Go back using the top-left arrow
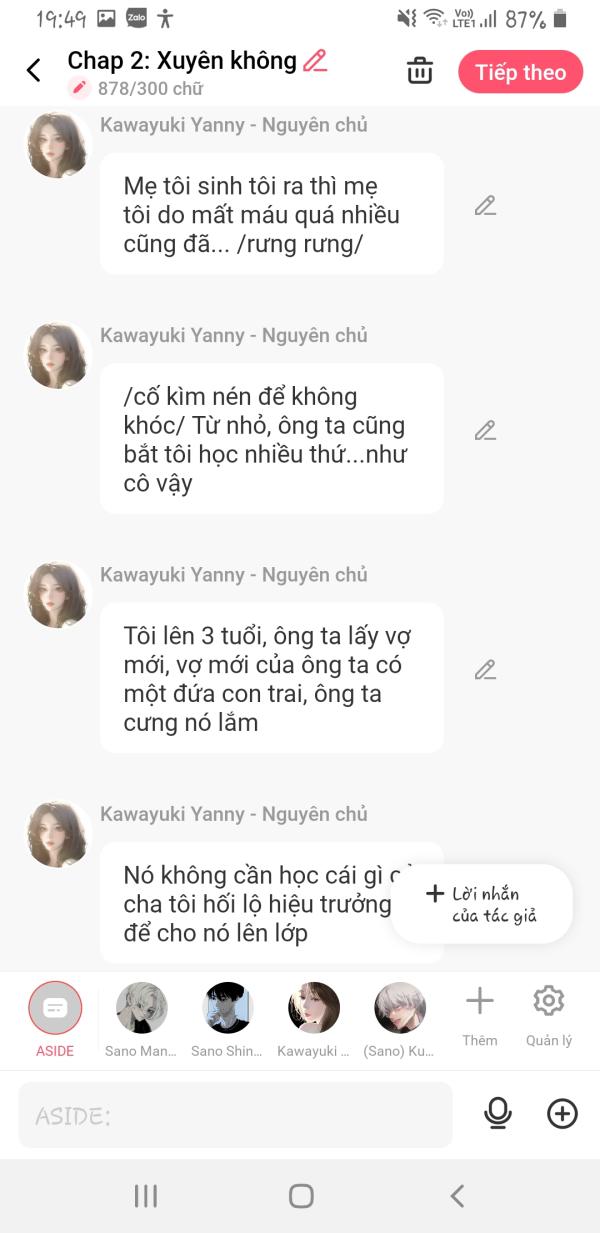The height and width of the screenshot is (1233, 600). [x=33, y=70]
